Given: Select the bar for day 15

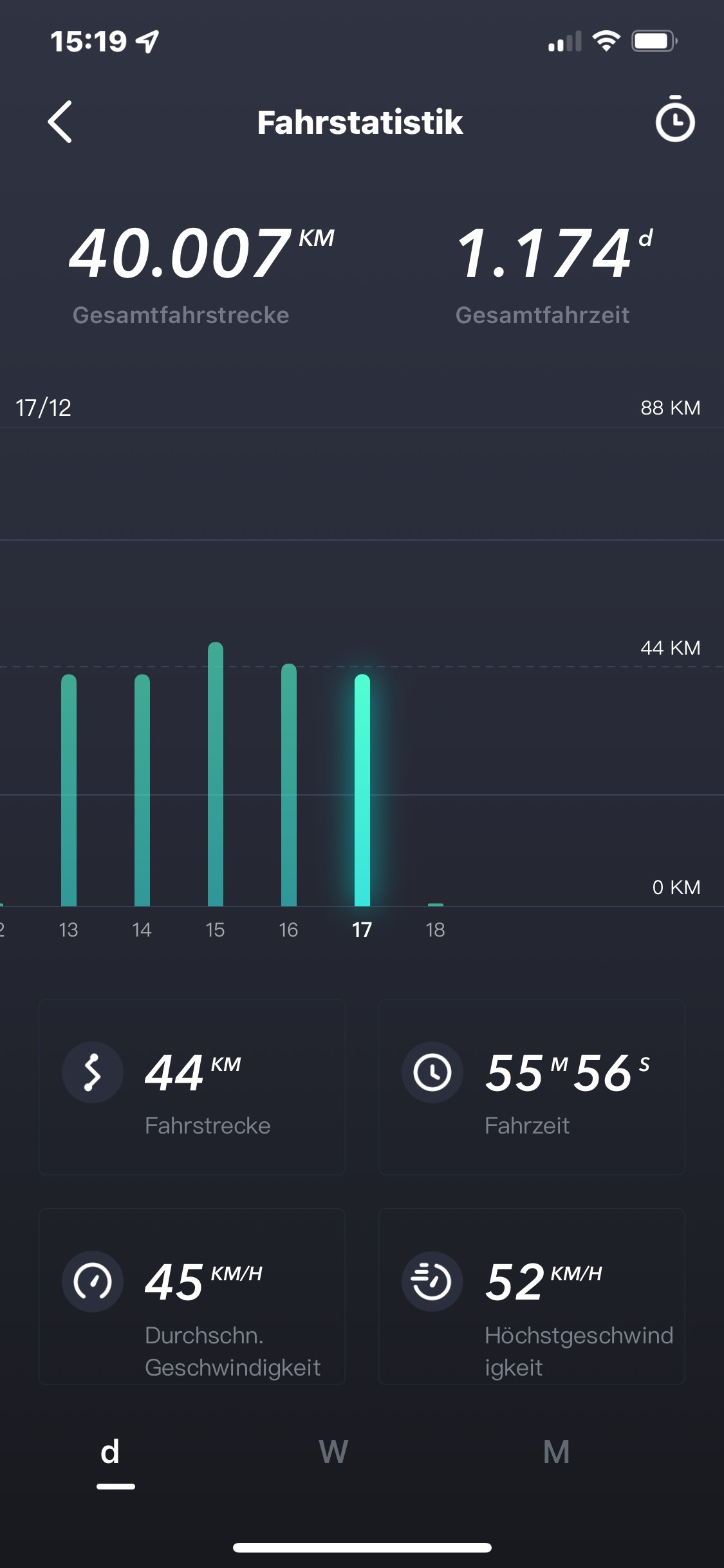Looking at the screenshot, I should (x=216, y=774).
